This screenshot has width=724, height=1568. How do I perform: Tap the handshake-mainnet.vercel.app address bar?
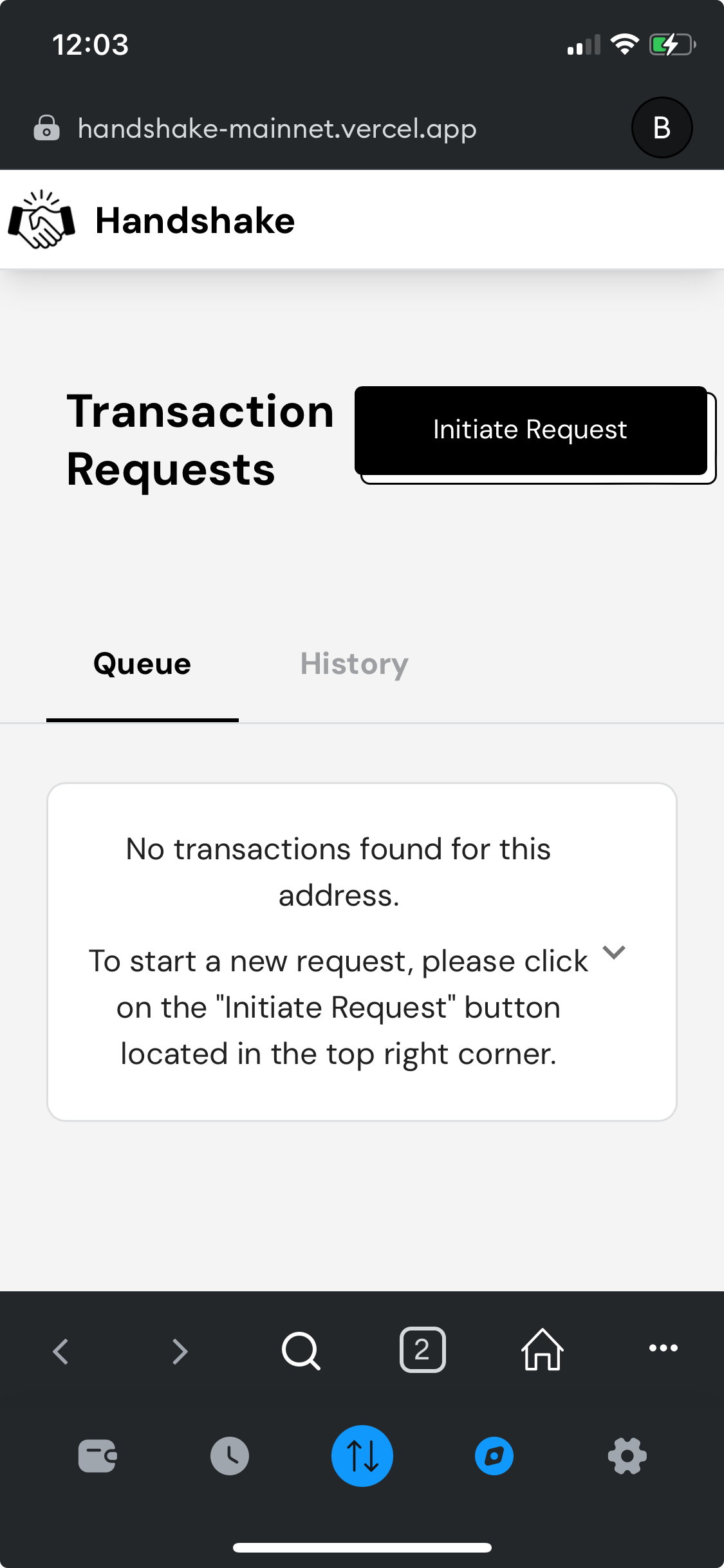(277, 129)
